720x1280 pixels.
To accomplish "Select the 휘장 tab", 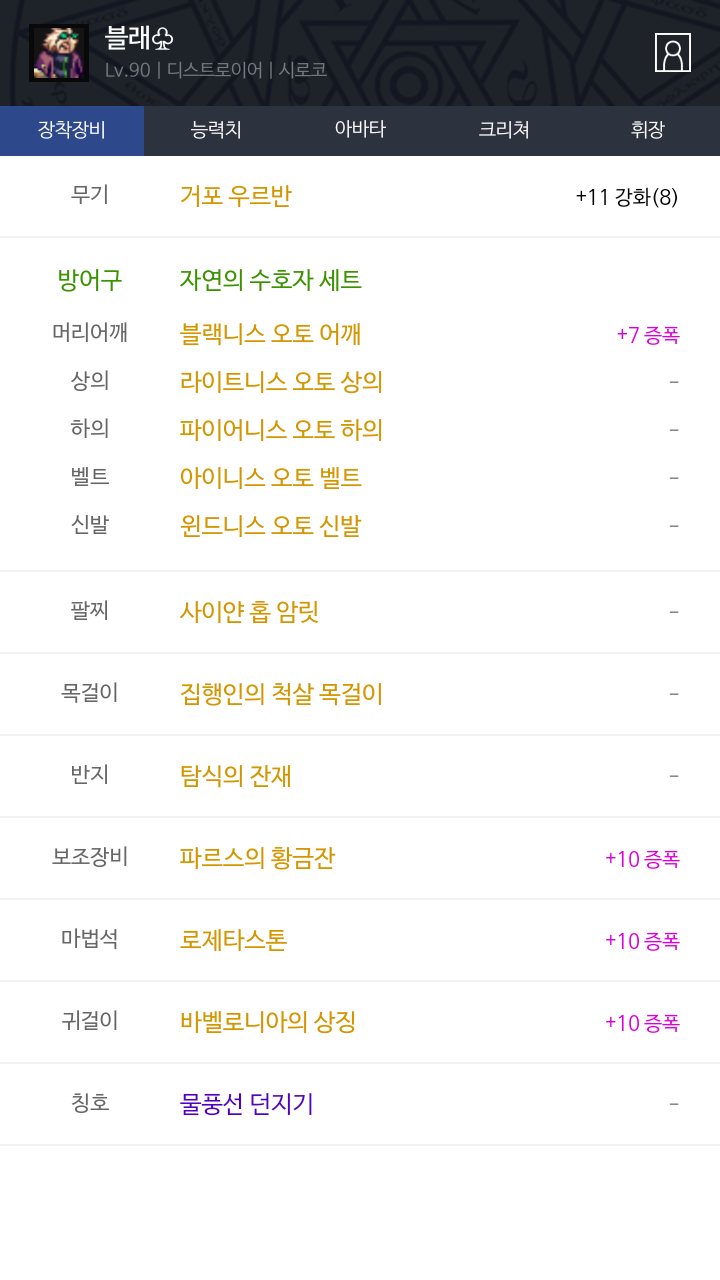I will pos(647,130).
